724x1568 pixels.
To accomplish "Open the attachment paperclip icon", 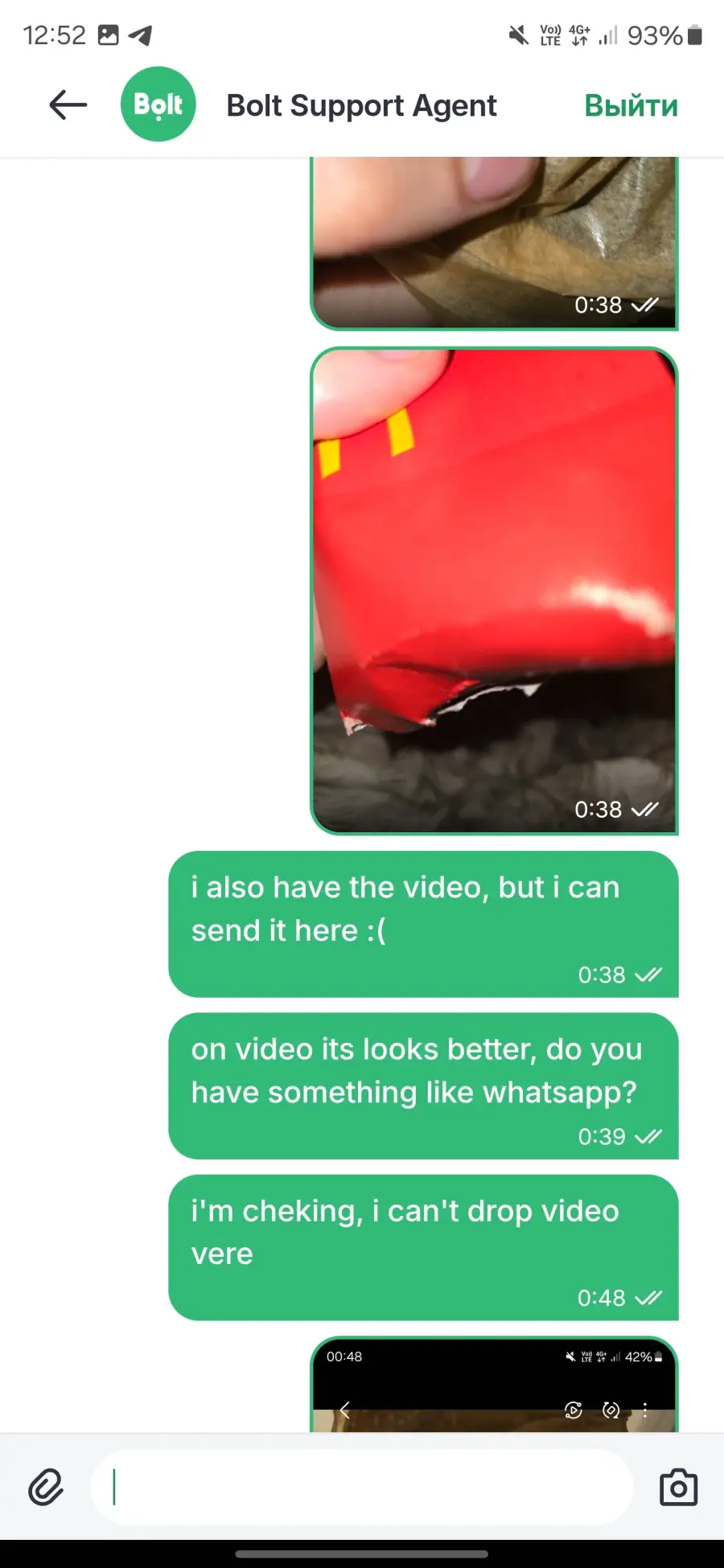I will (46, 1487).
